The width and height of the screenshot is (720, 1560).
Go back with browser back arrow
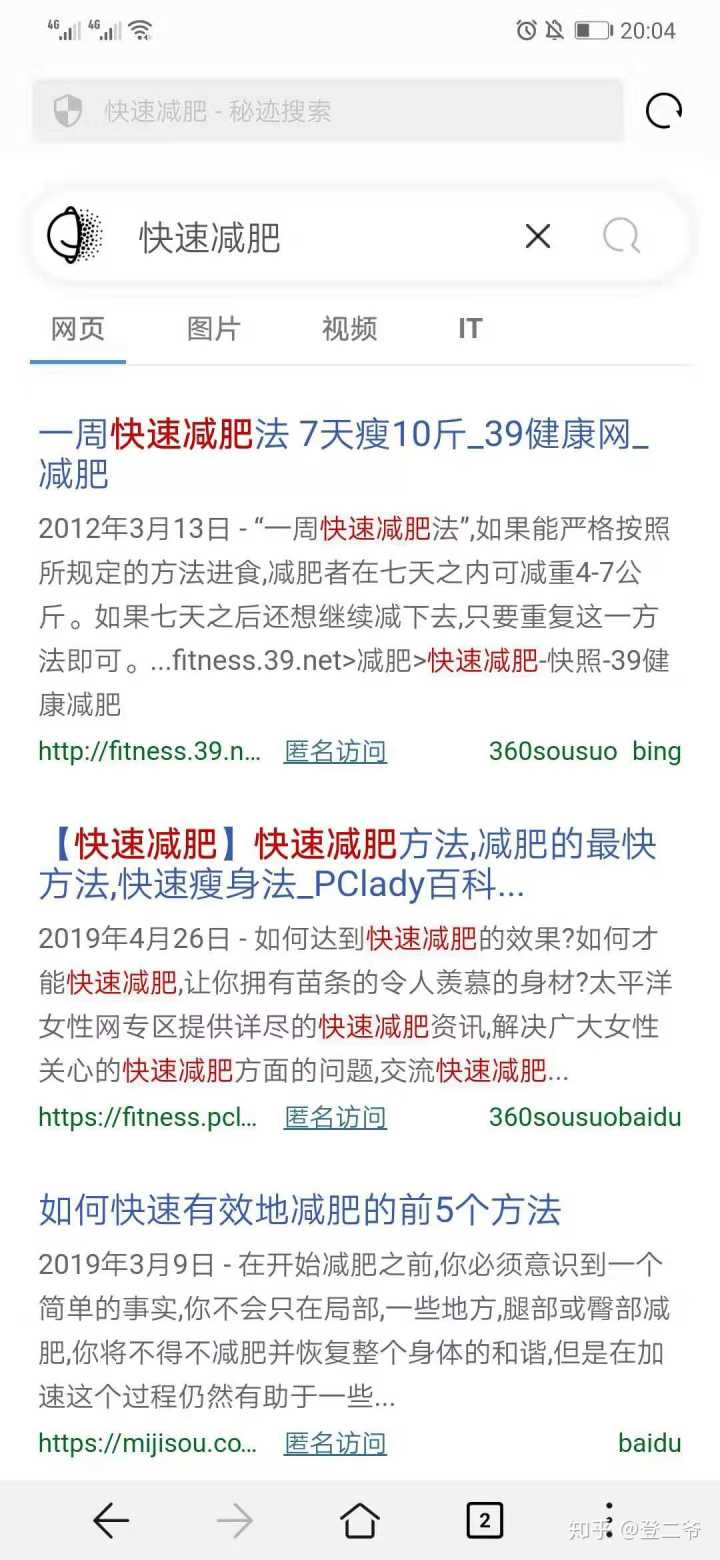(x=110, y=1521)
